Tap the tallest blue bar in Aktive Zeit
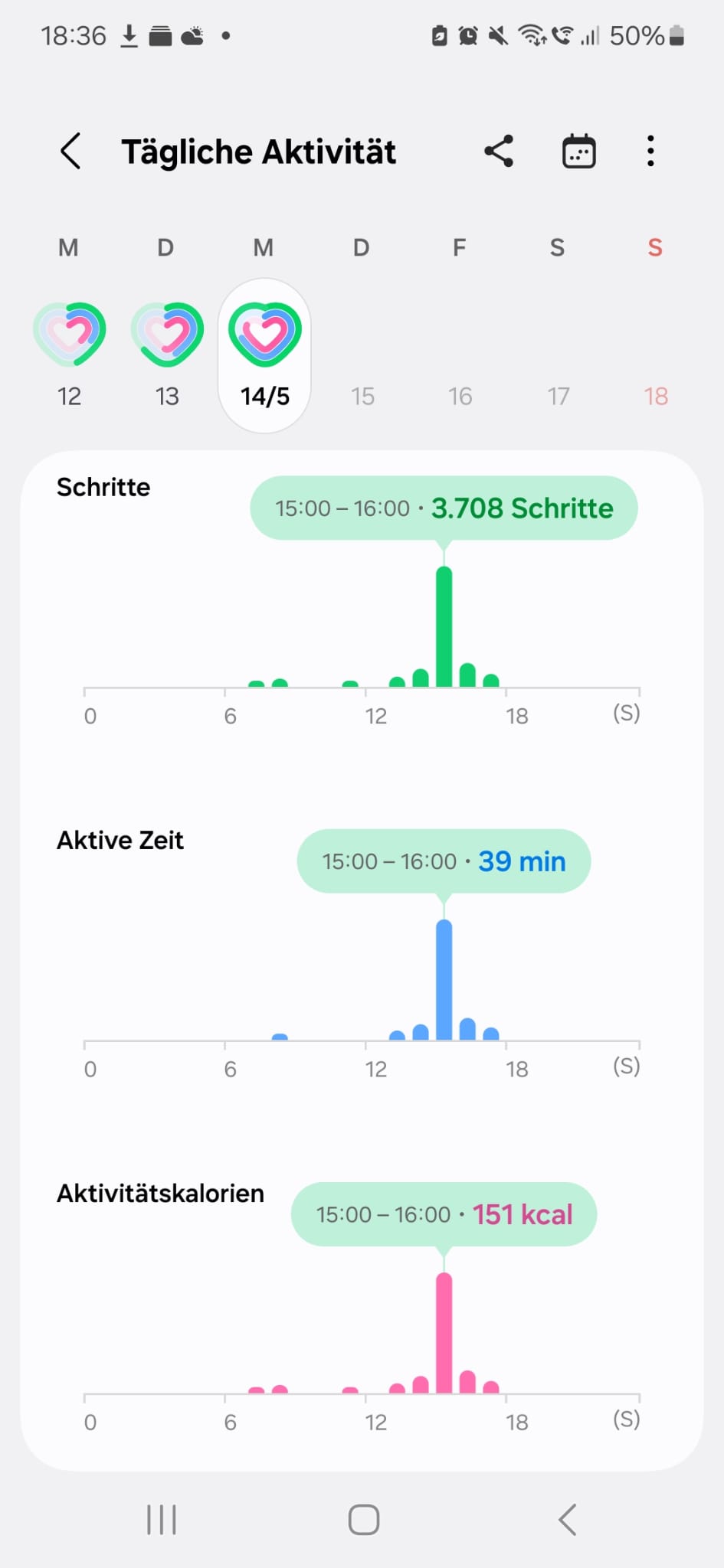724x1568 pixels. point(444,979)
